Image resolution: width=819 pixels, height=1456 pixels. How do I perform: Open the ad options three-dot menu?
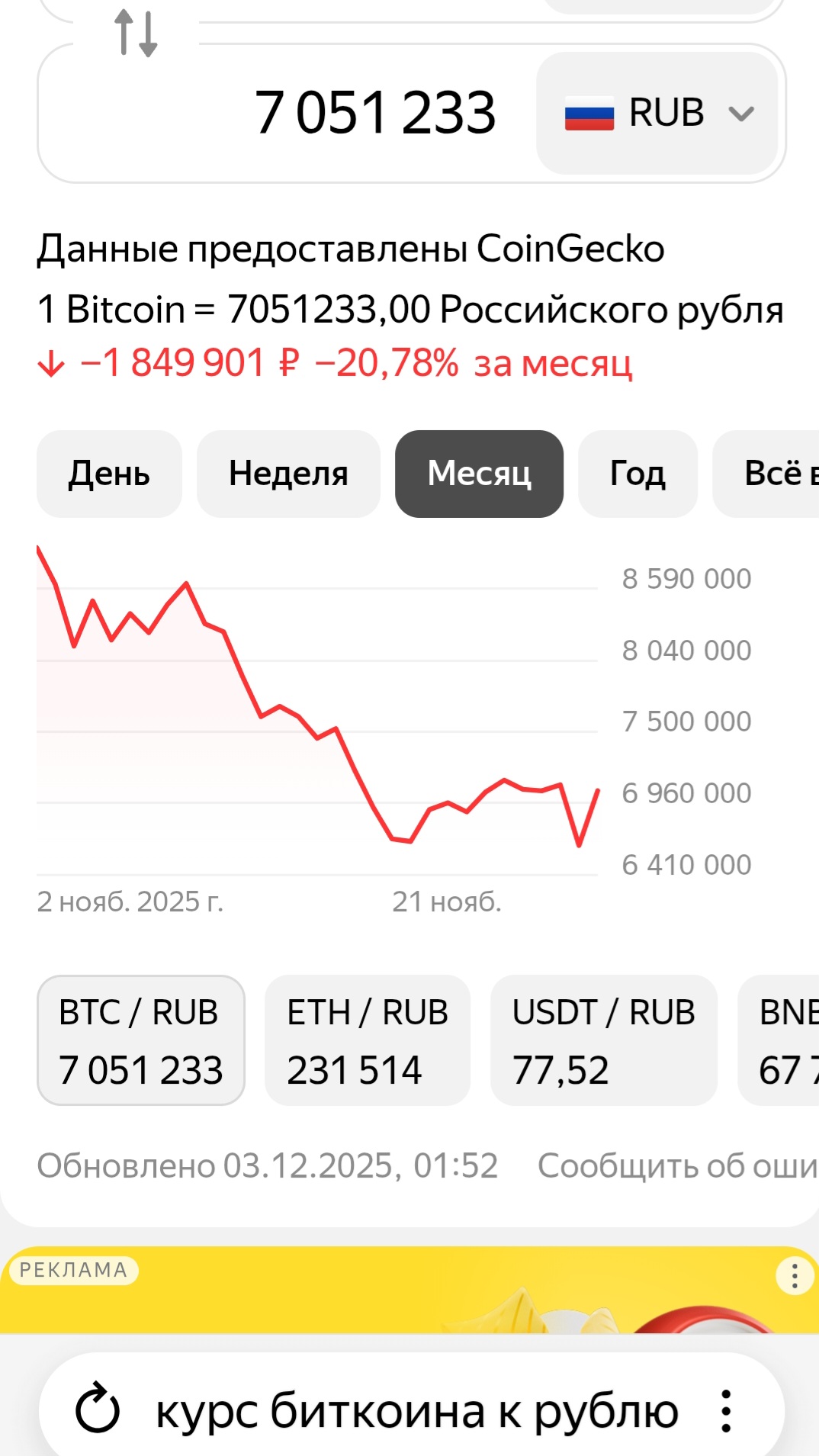click(795, 1276)
